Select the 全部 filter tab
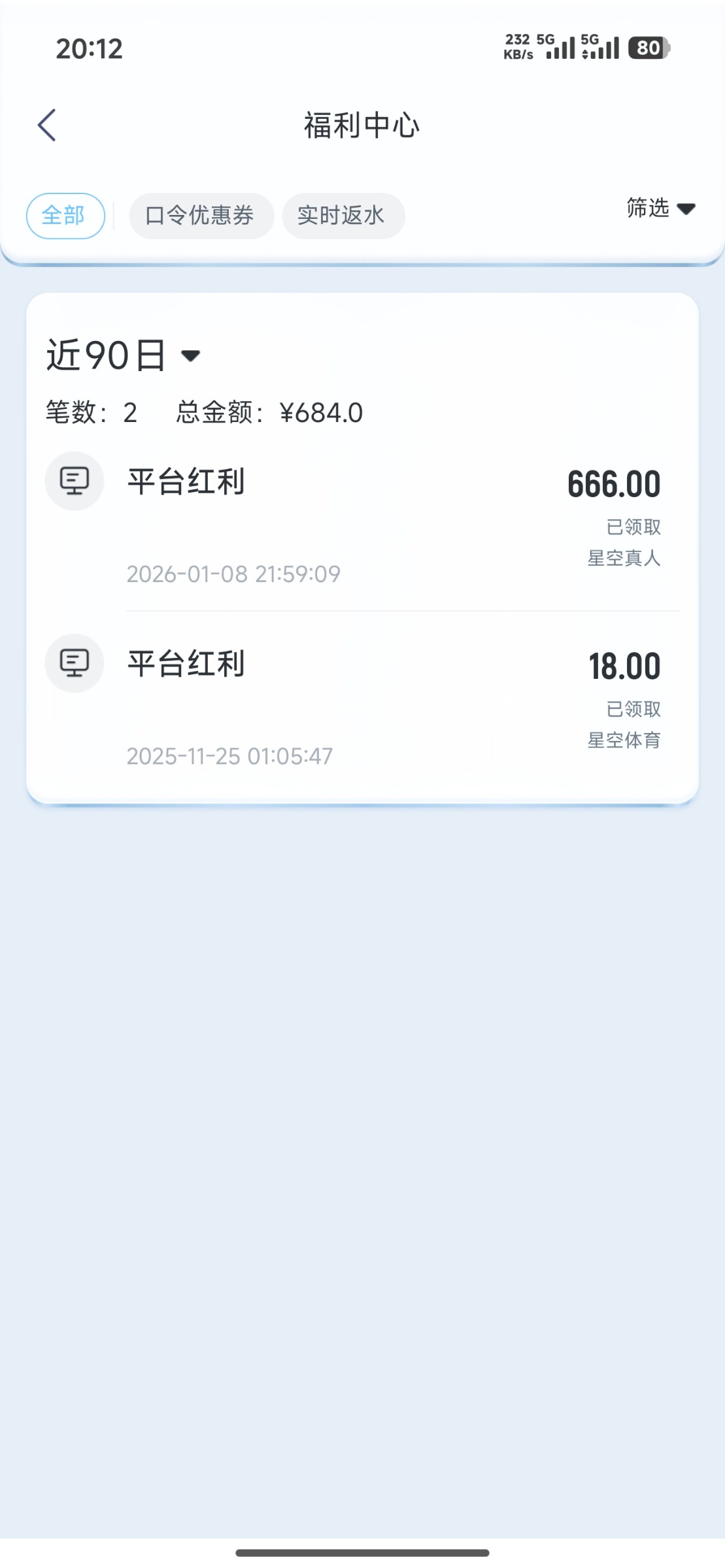The width and height of the screenshot is (725, 1568). coord(65,216)
